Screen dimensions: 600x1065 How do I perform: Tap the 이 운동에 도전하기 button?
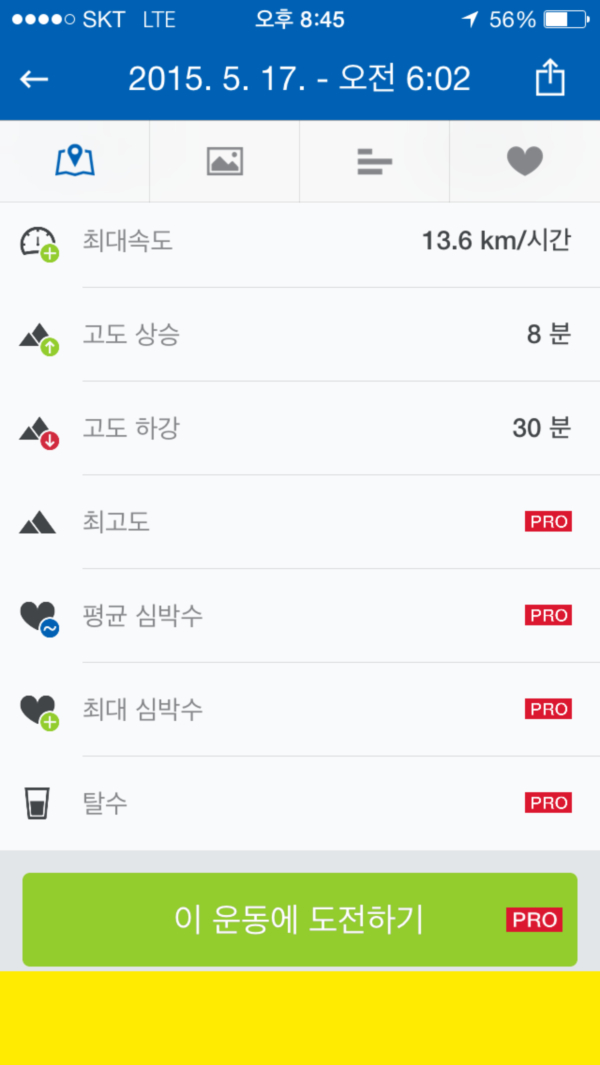click(x=300, y=920)
